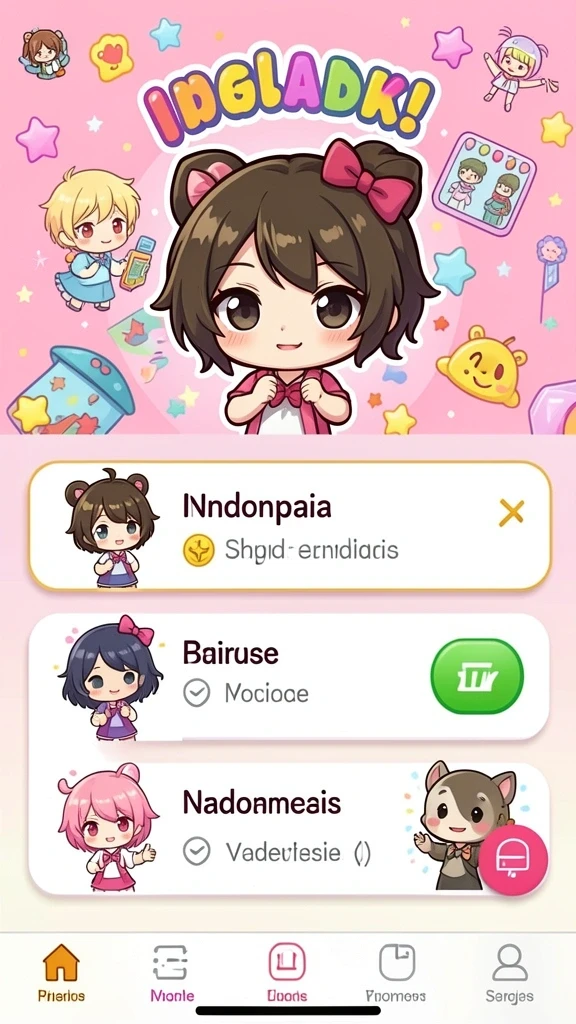Dismiss the Nndonpaia card with the X
576x1024 pixels.
pos(511,513)
